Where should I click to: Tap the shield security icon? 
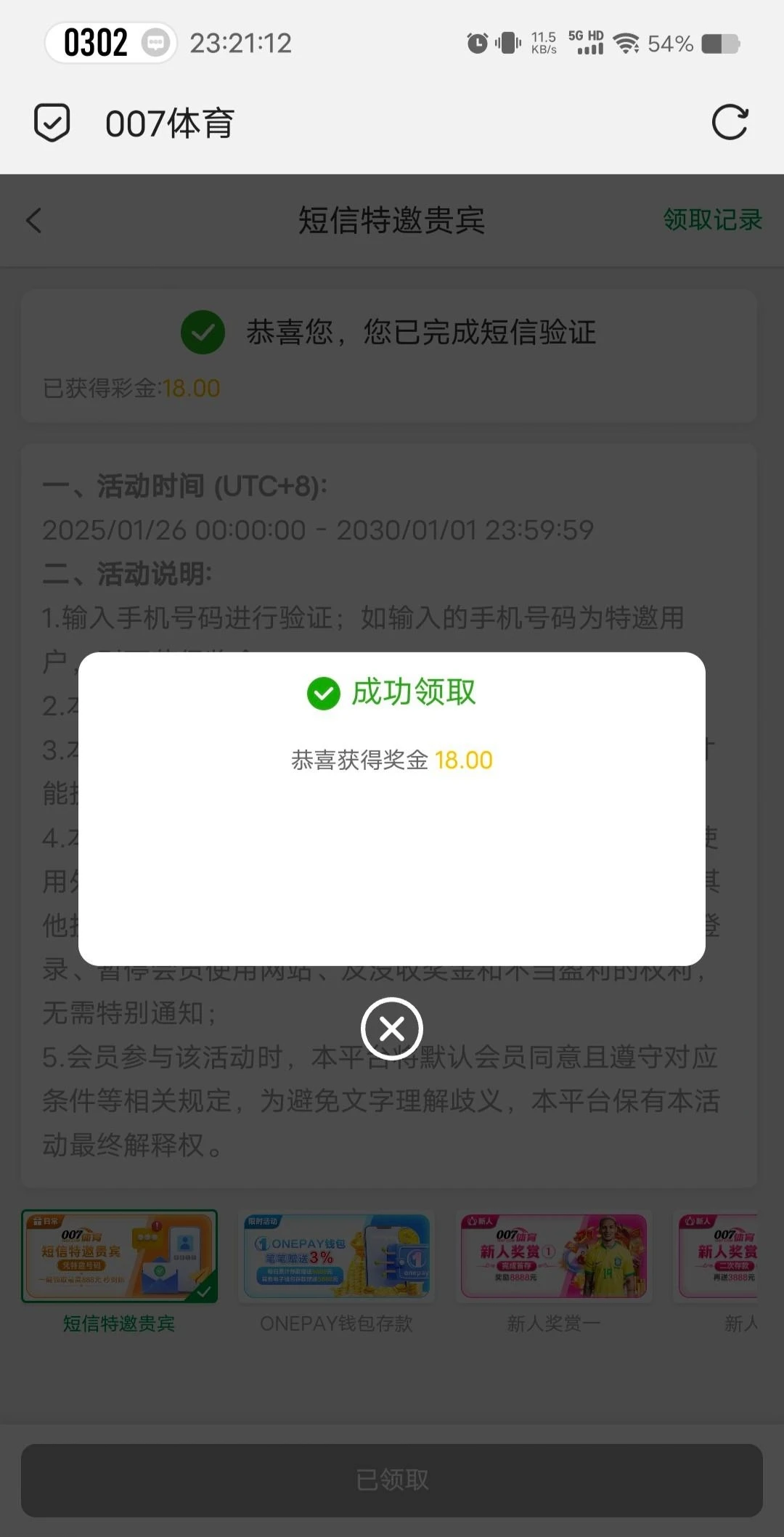pyautogui.click(x=52, y=122)
